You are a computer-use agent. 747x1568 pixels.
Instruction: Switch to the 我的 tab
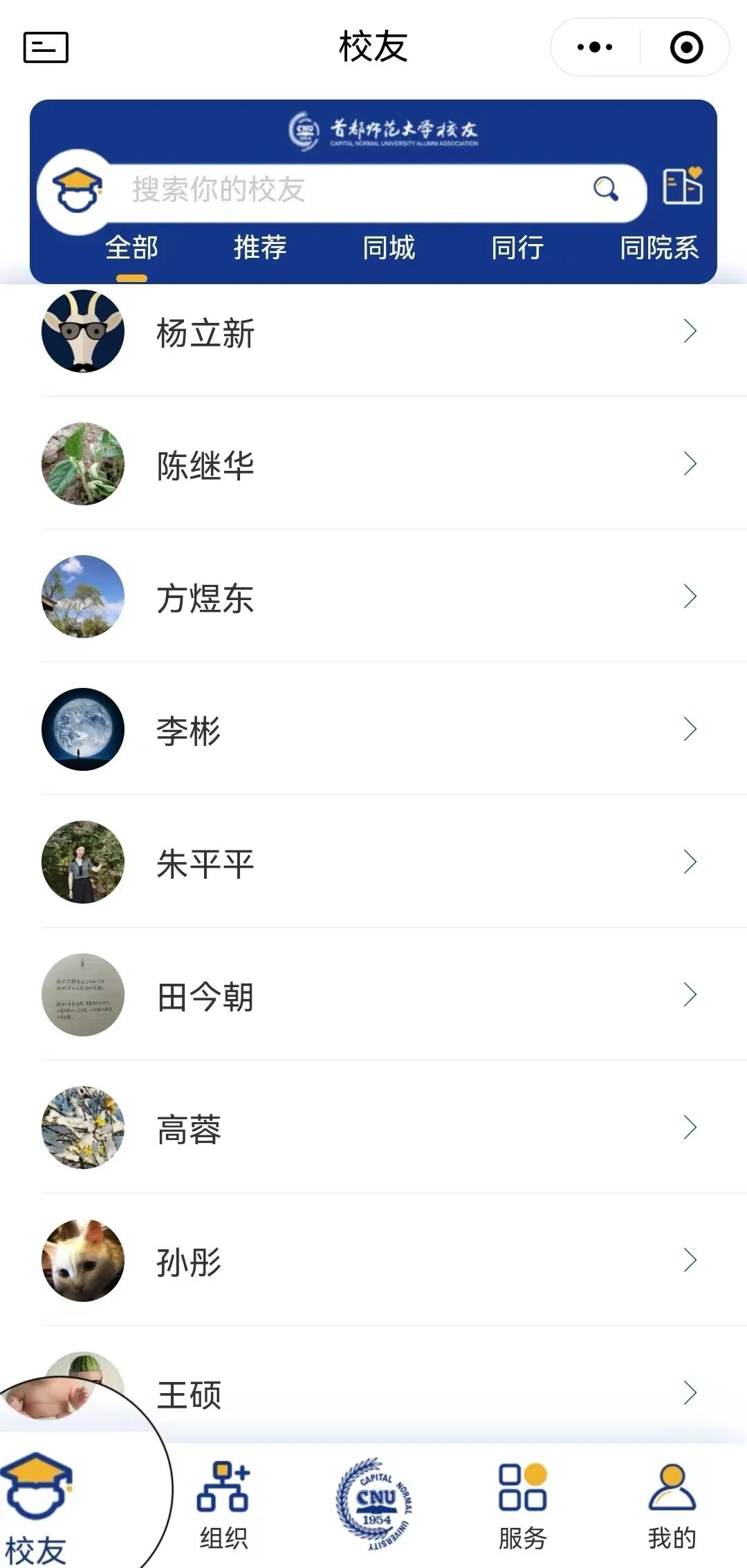tap(672, 1506)
